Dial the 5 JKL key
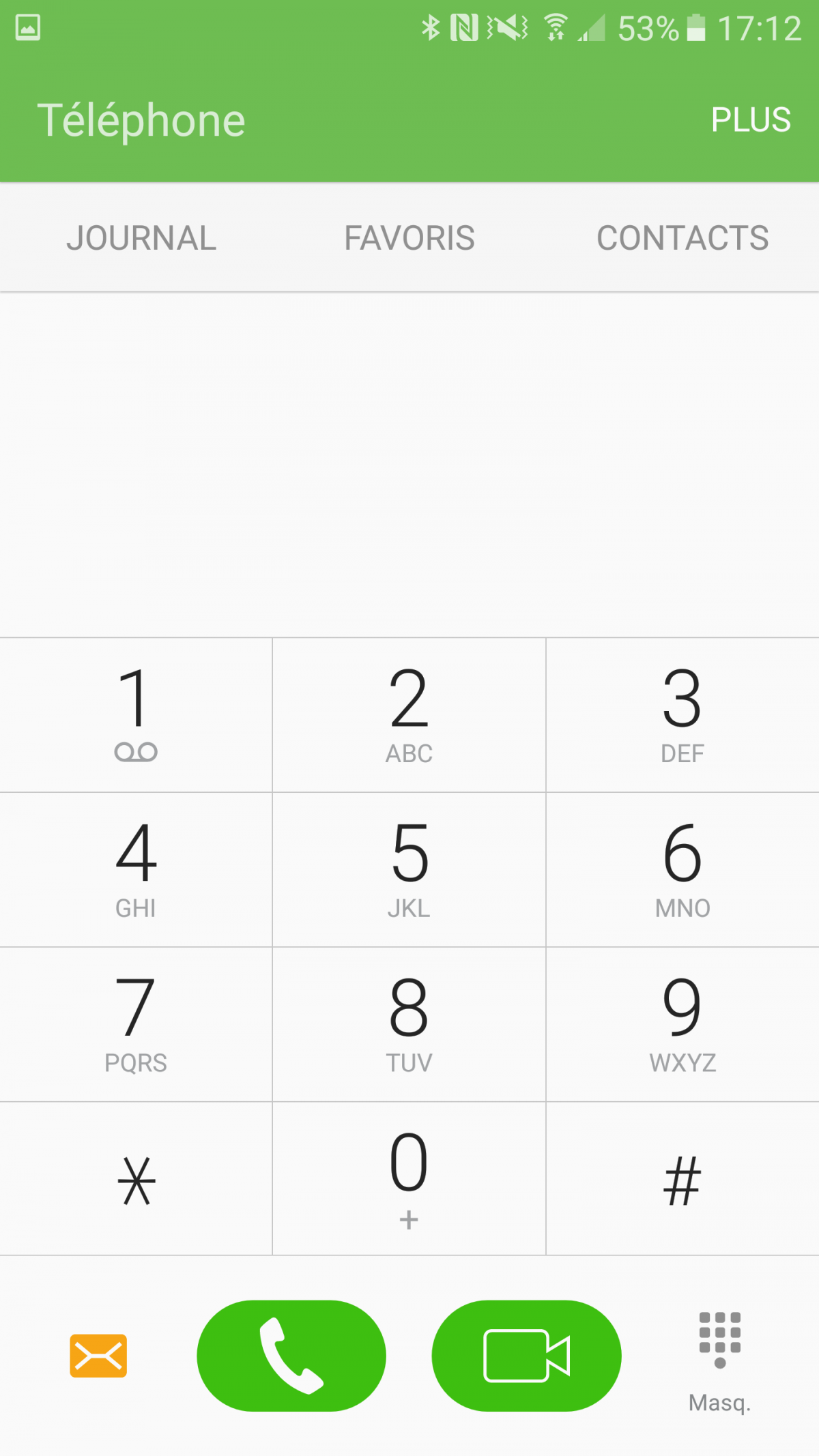Viewport: 819px width, 1456px height. pos(409,869)
